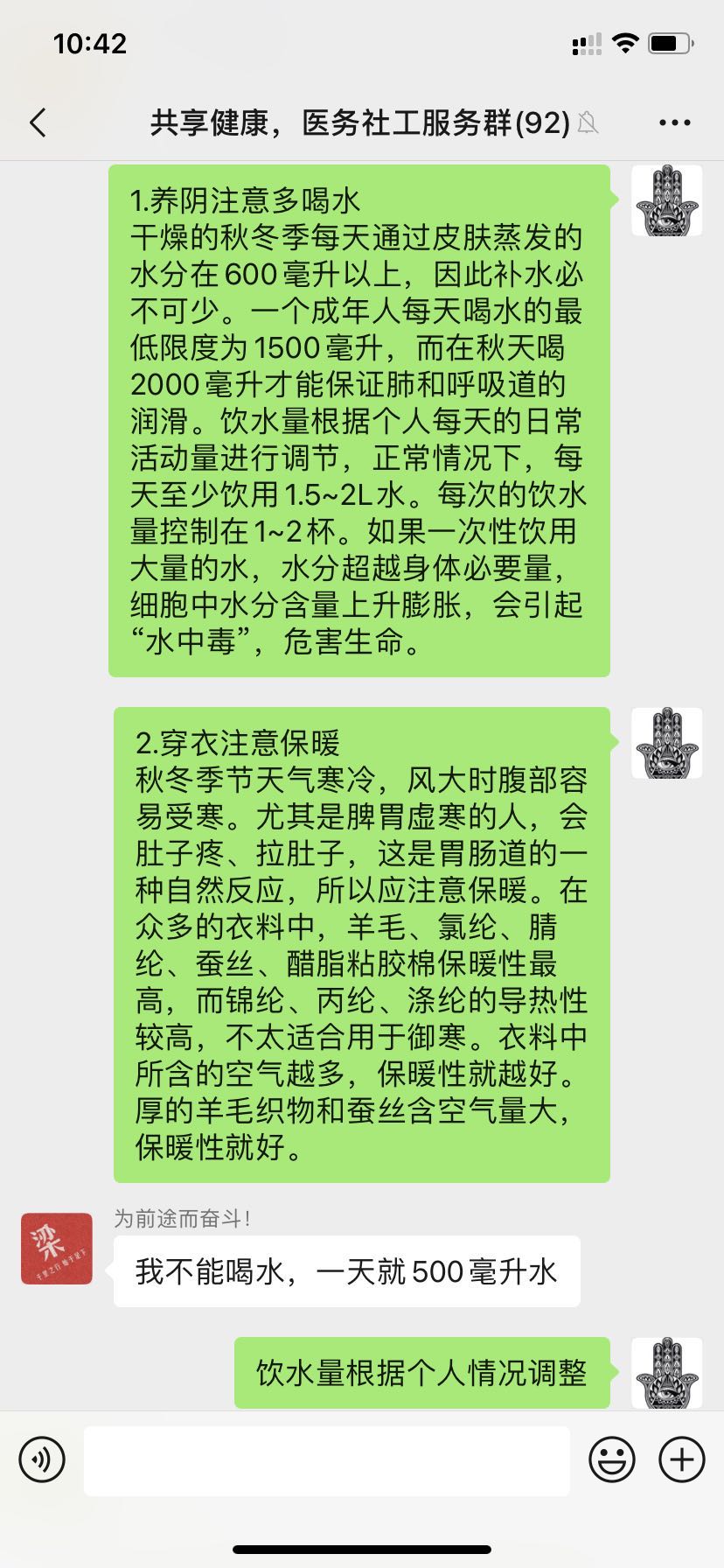Open group chat details menu
This screenshot has height=1568, width=724.
(x=674, y=122)
